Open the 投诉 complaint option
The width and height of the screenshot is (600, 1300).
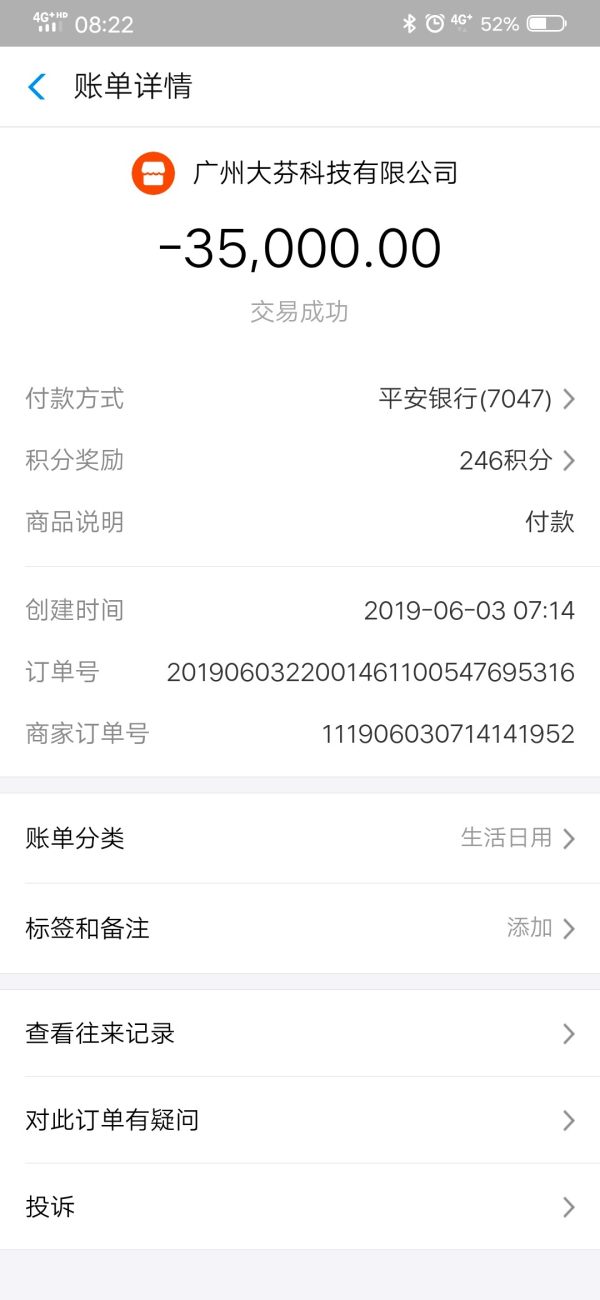tap(300, 1207)
